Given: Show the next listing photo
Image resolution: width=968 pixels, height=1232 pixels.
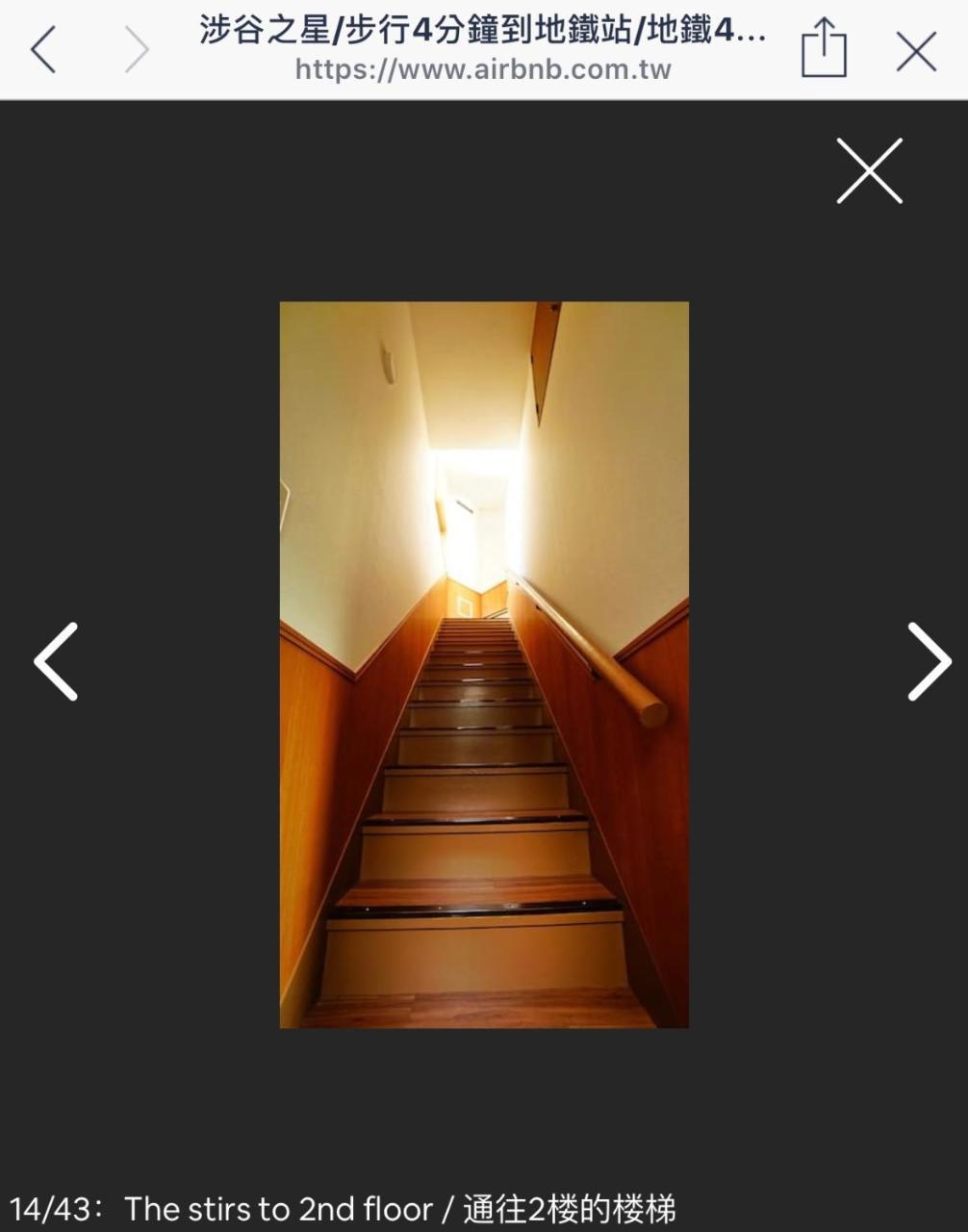Looking at the screenshot, I should (x=928, y=661).
